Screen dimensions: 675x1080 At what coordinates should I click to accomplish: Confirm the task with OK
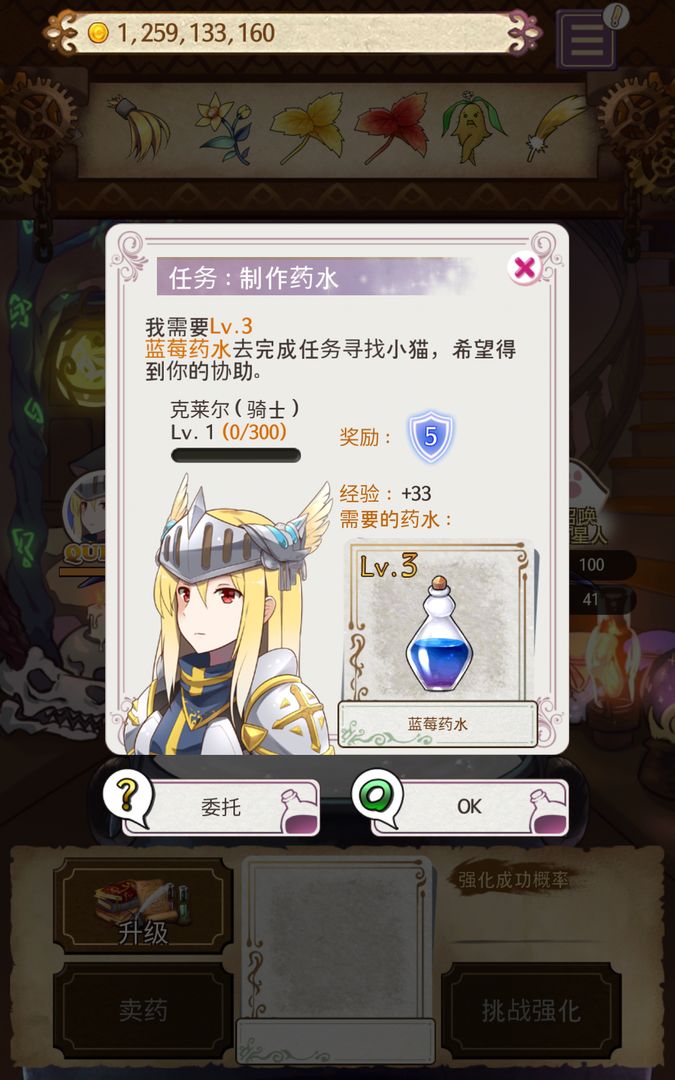[468, 807]
